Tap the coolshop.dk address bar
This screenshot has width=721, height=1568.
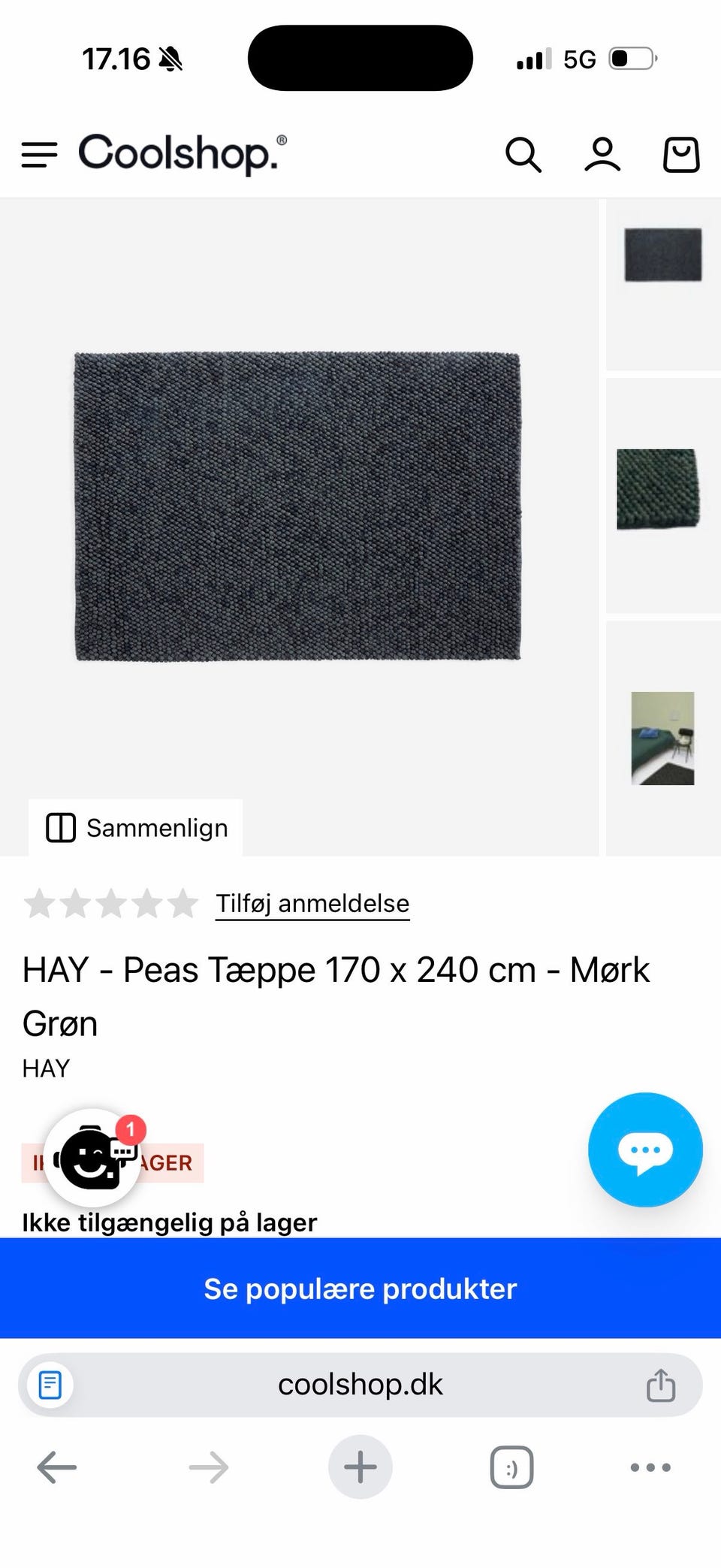click(360, 1385)
